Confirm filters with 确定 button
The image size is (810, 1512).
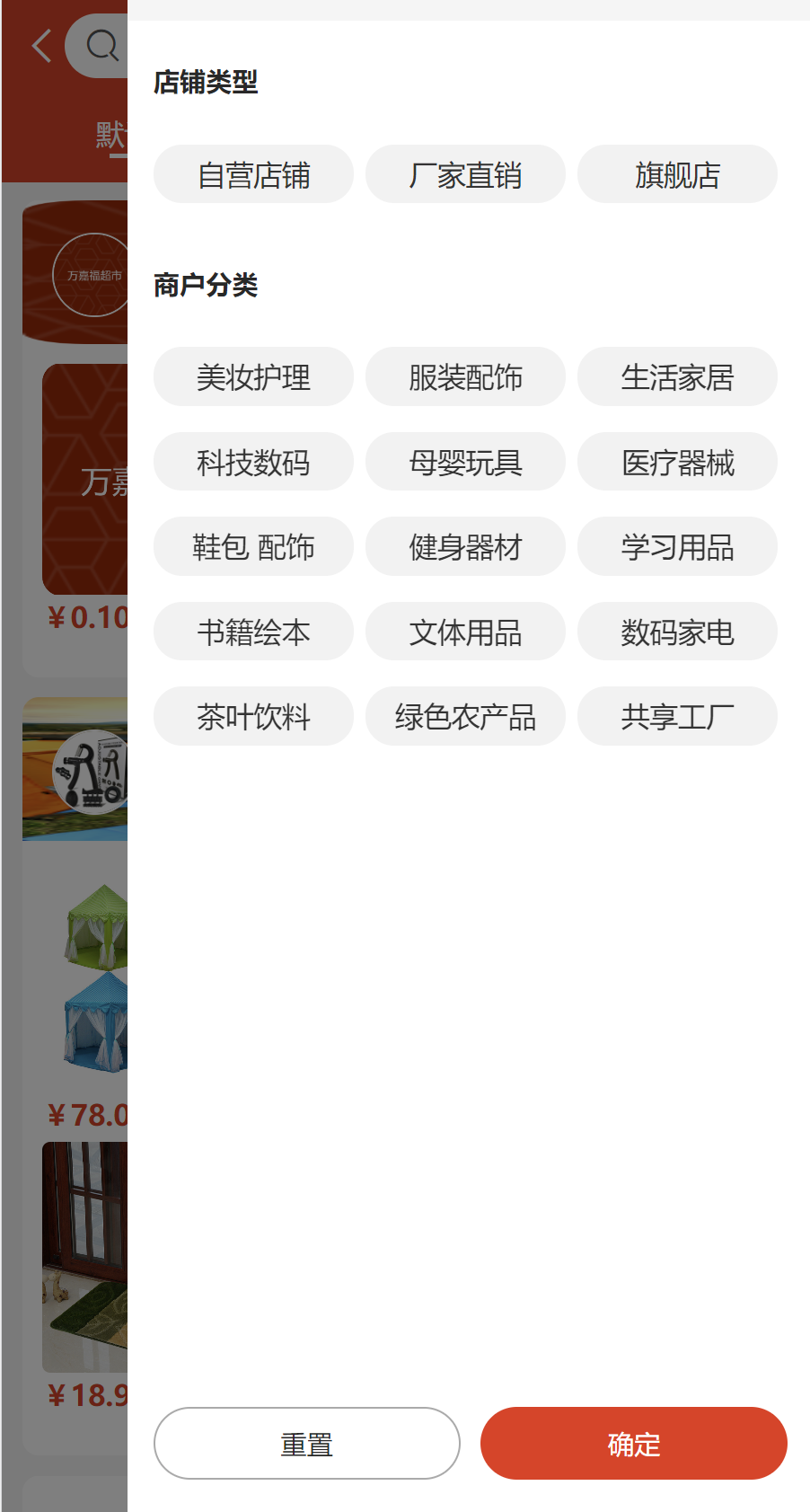[633, 1443]
